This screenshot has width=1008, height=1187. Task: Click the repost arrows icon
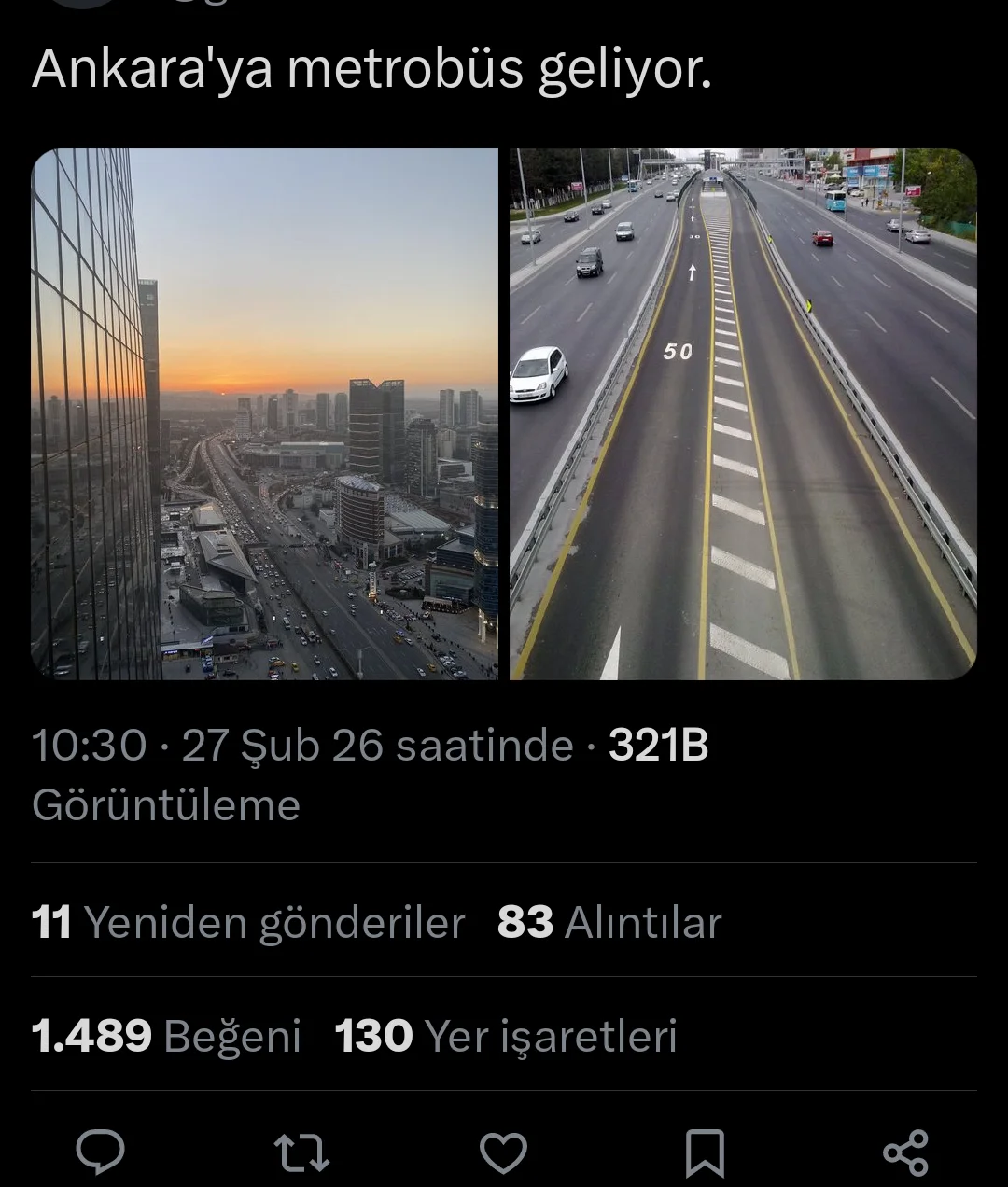(x=299, y=1153)
